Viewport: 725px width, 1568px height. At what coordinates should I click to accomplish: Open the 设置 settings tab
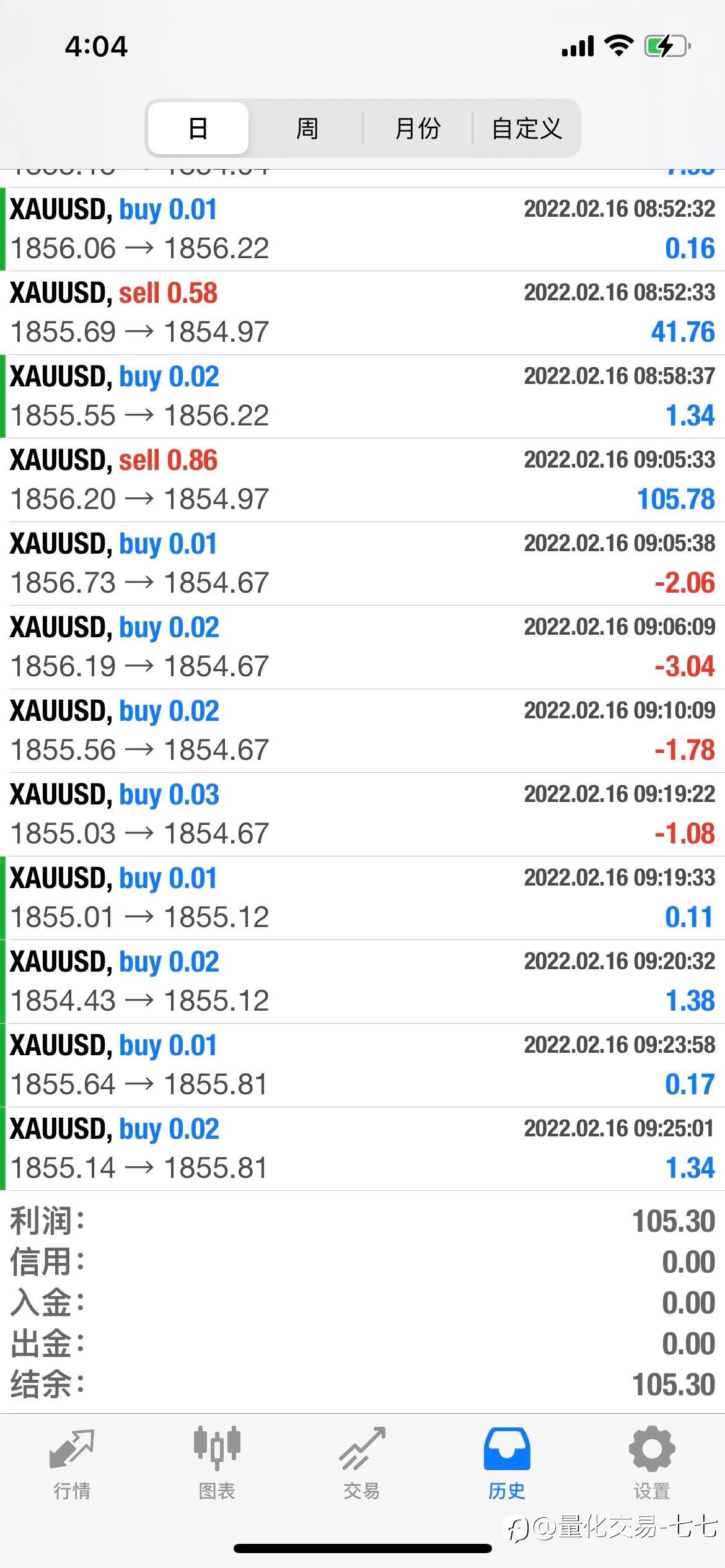(652, 1464)
